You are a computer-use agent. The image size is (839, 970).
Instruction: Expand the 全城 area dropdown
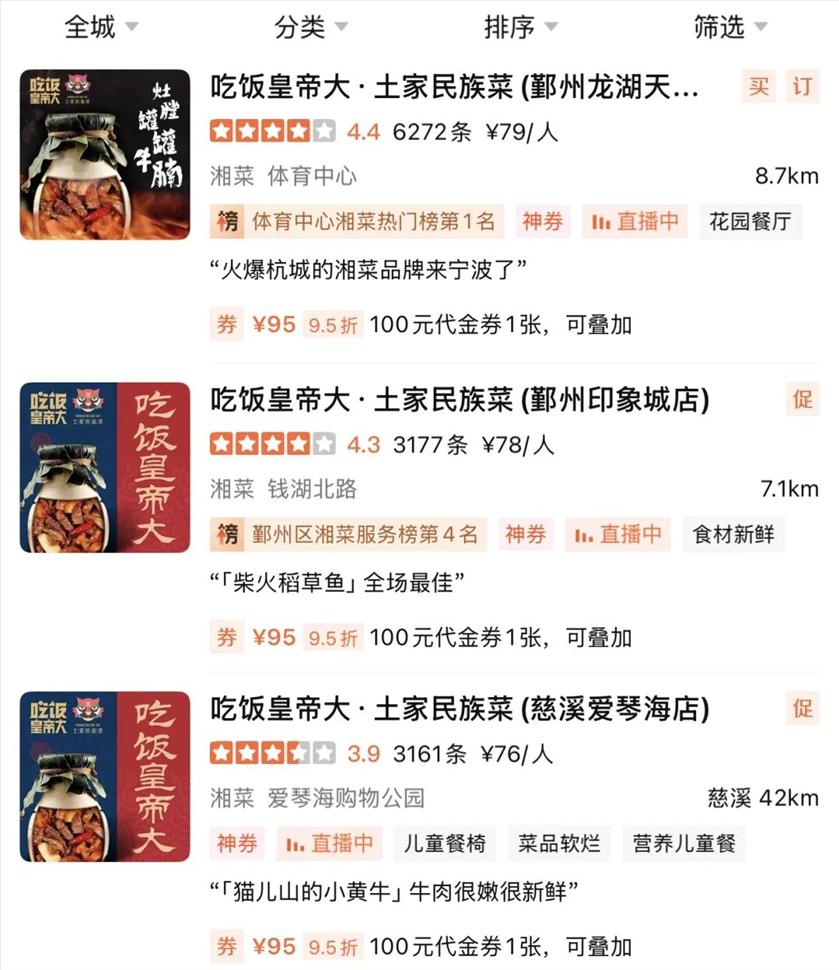[x=100, y=27]
